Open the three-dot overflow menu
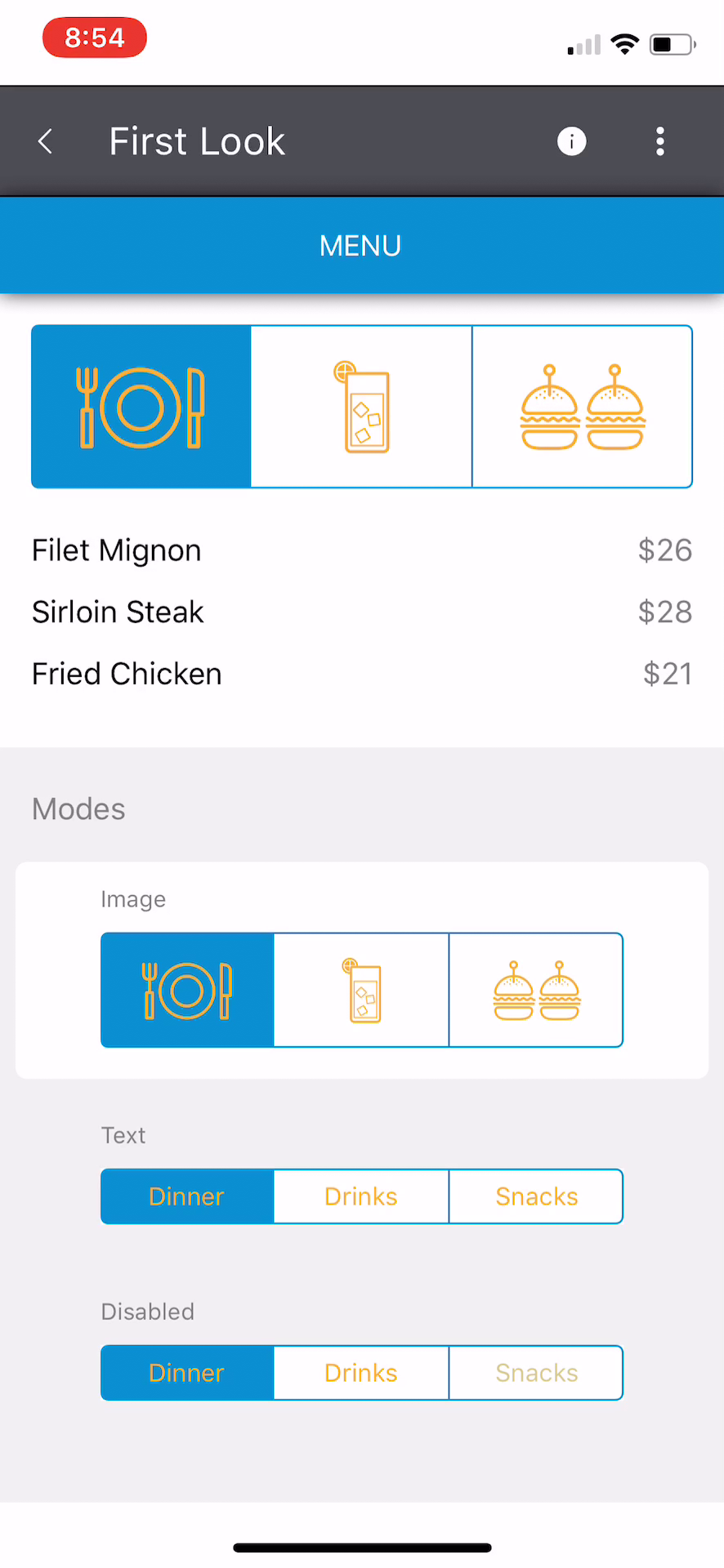 click(660, 141)
